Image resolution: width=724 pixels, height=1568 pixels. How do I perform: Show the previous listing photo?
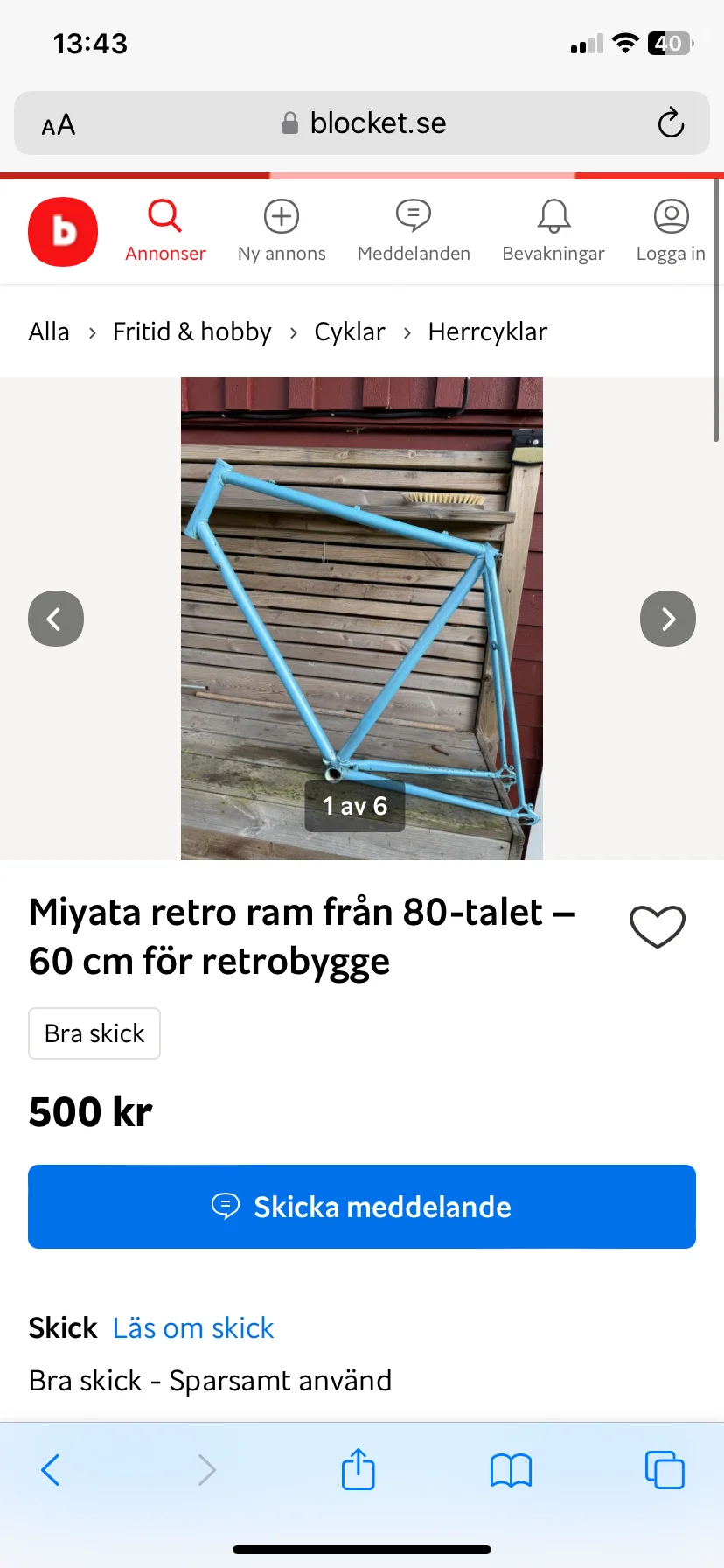(x=56, y=619)
